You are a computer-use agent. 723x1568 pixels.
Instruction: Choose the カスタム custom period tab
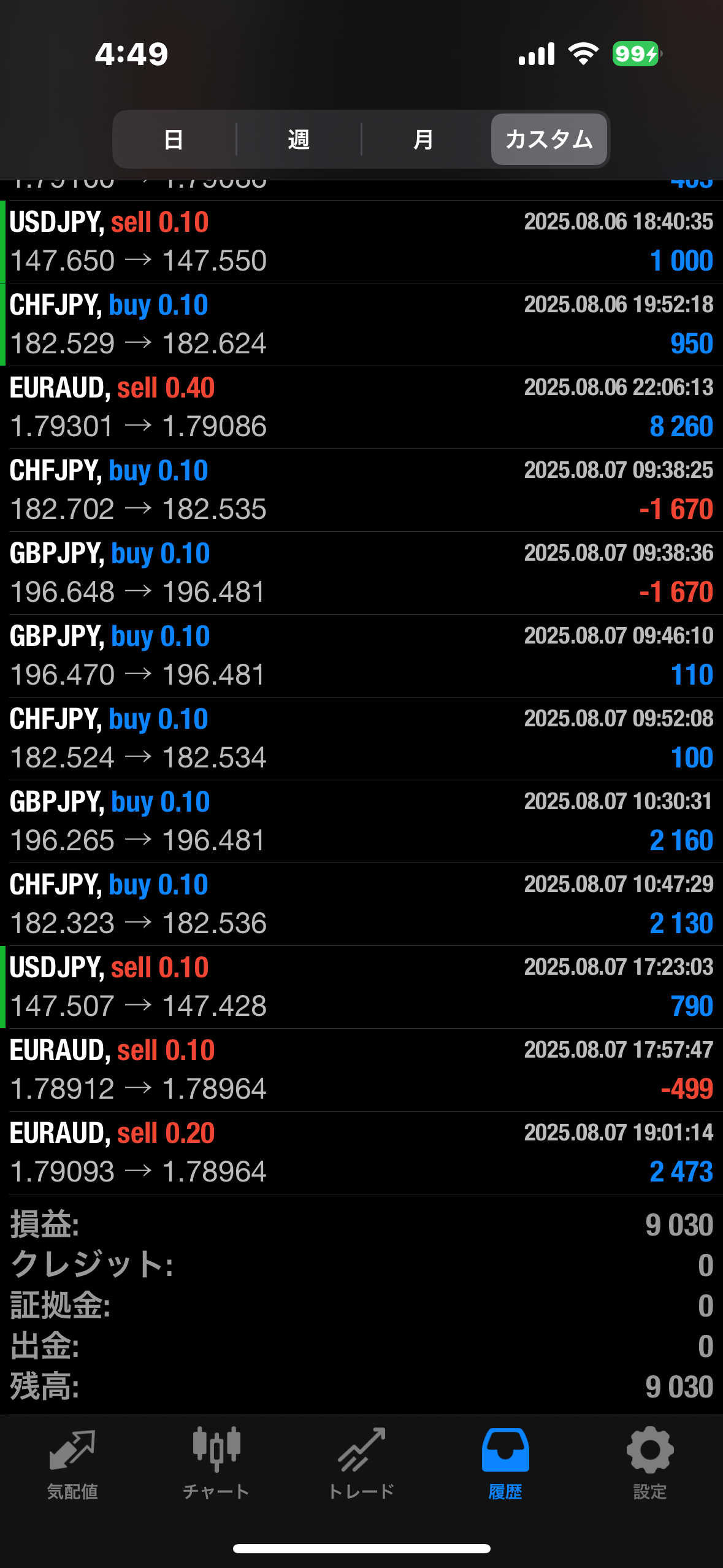[549, 140]
